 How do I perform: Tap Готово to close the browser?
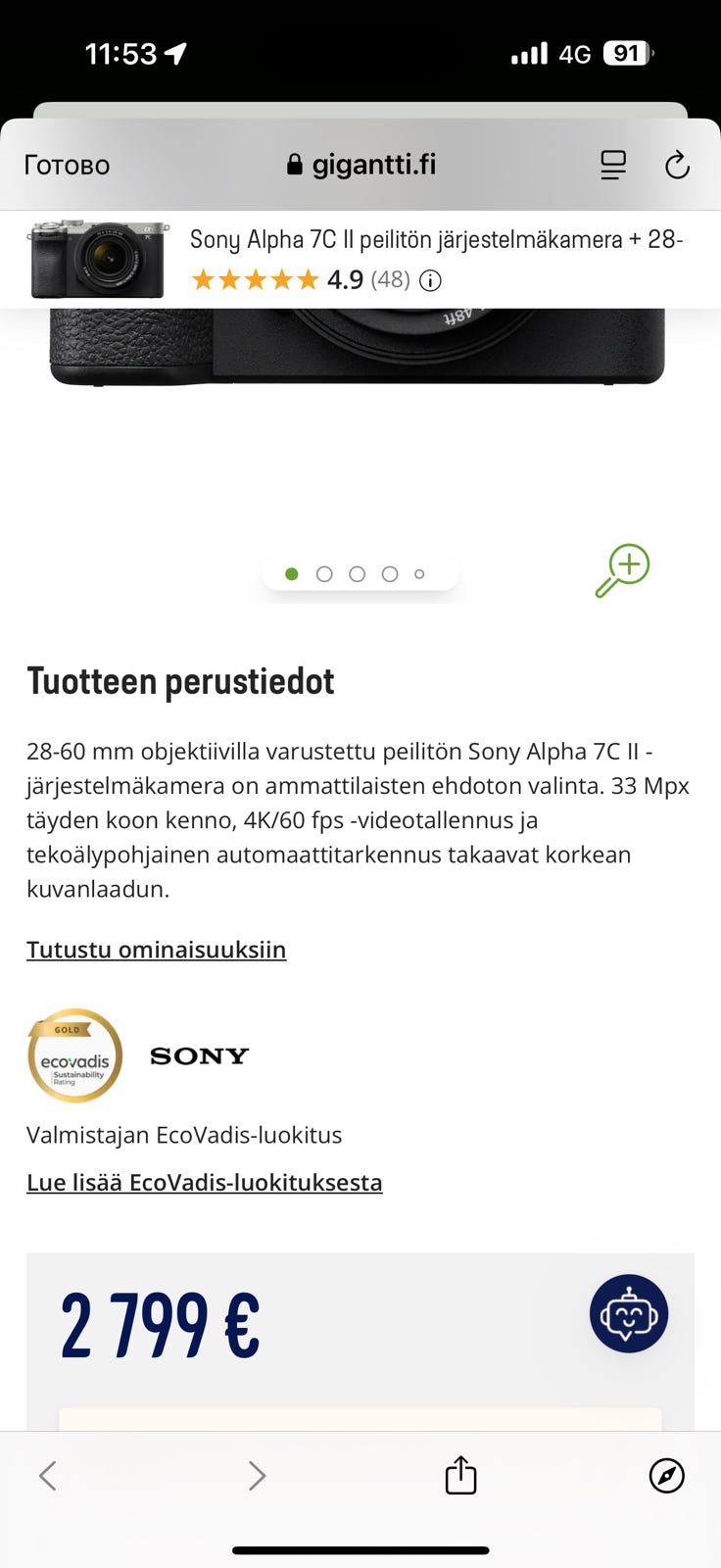(67, 165)
